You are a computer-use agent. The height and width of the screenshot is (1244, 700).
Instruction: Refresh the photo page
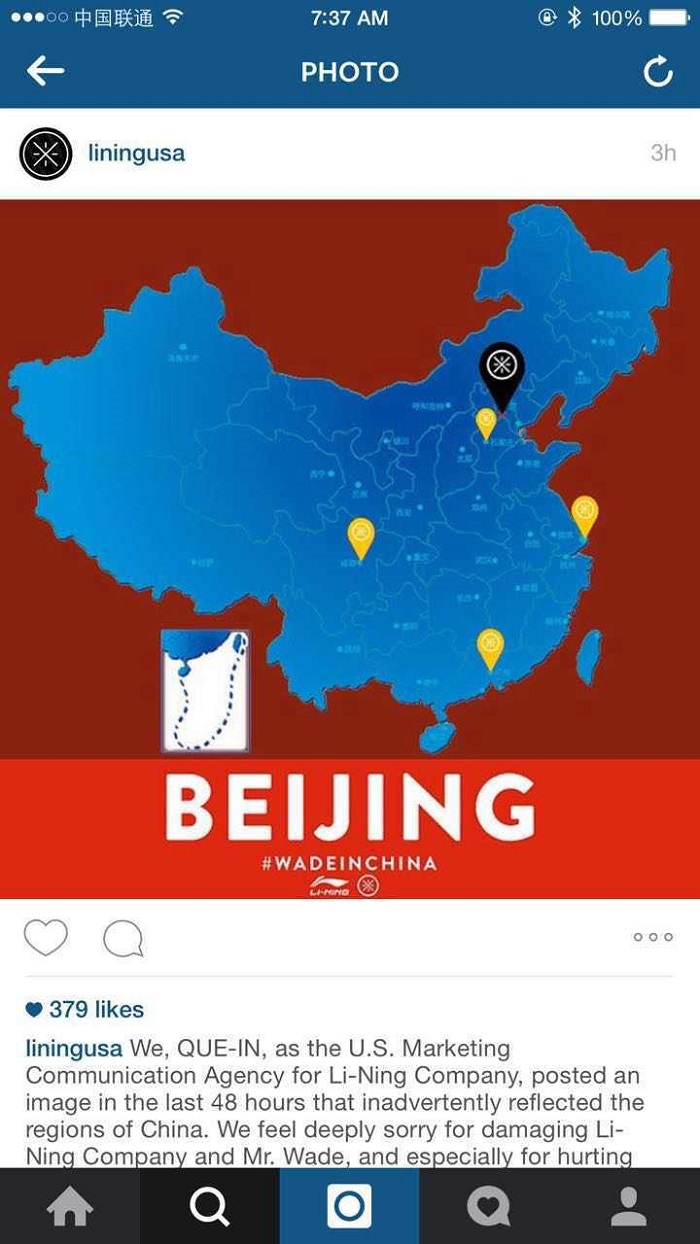point(658,72)
